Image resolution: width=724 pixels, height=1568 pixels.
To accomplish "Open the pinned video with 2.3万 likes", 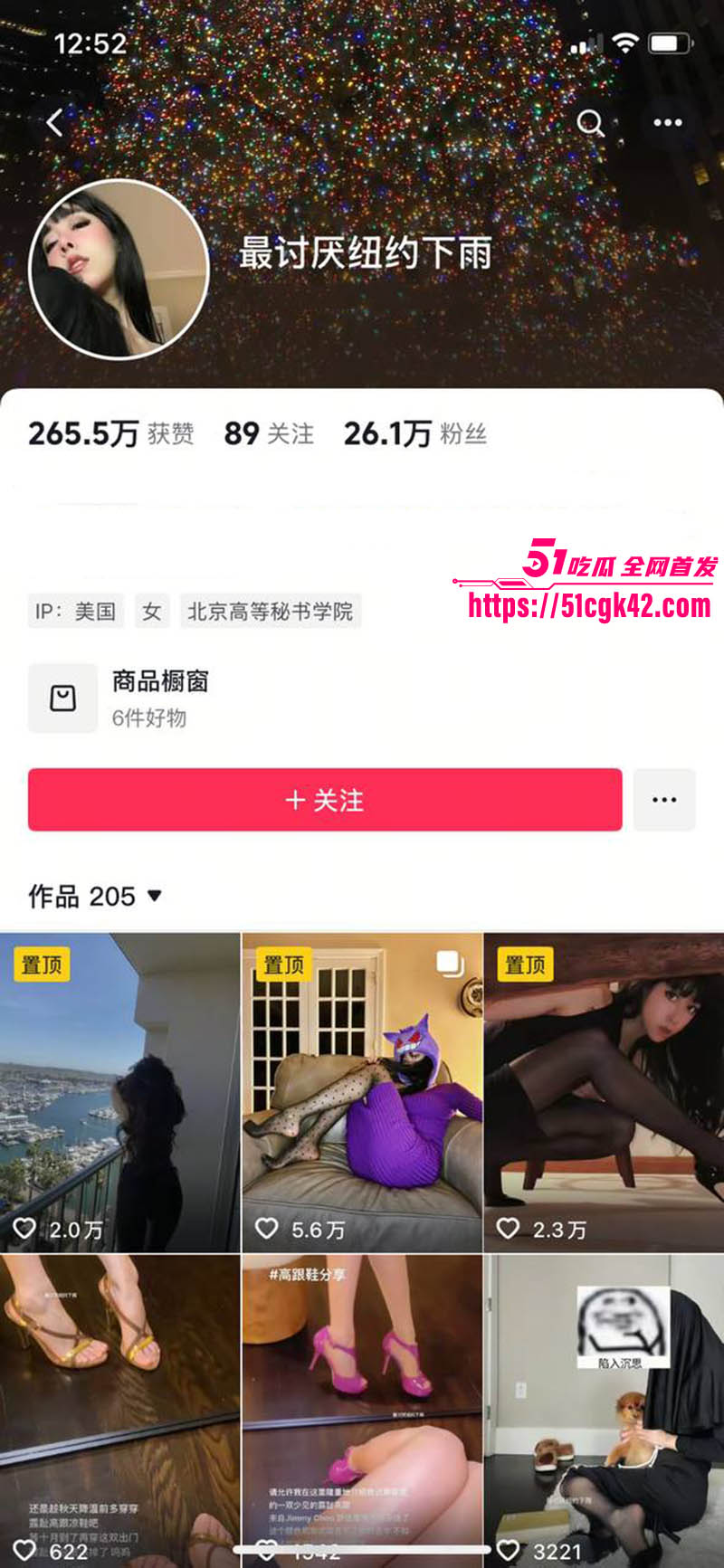I will point(604,1092).
